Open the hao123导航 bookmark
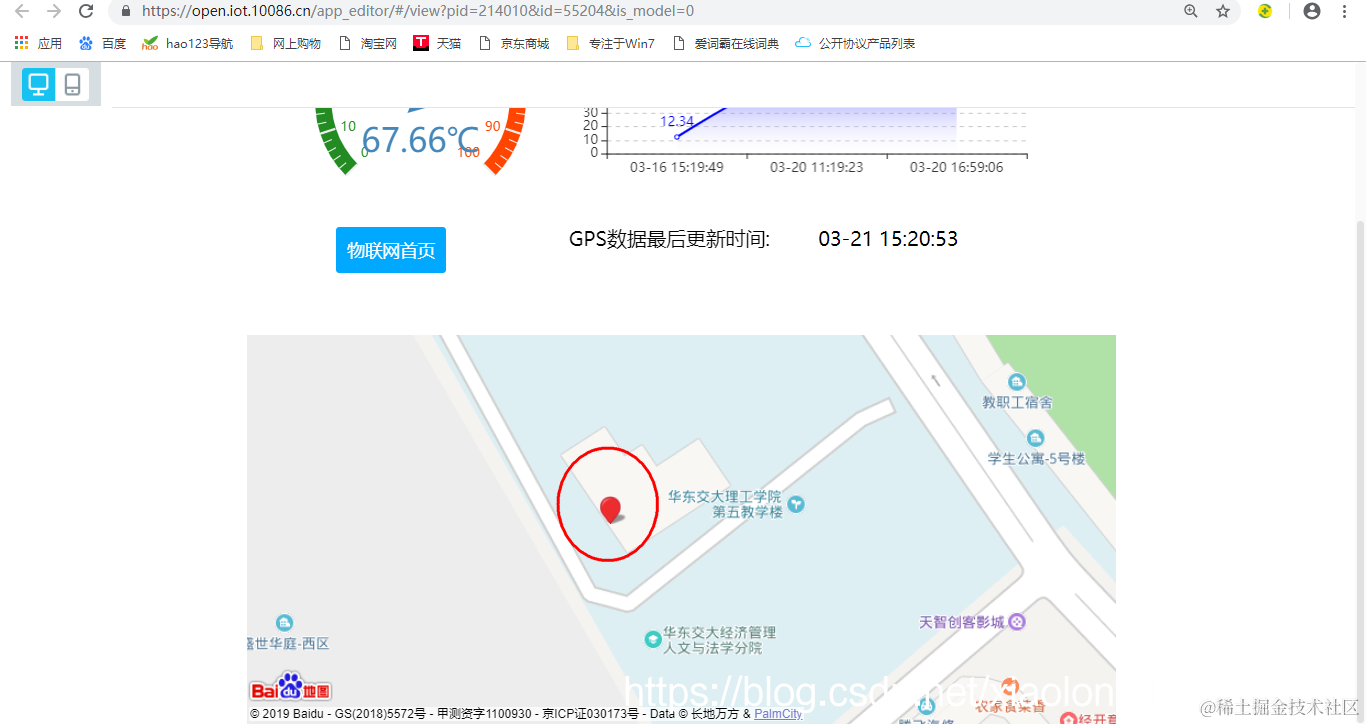 click(188, 43)
